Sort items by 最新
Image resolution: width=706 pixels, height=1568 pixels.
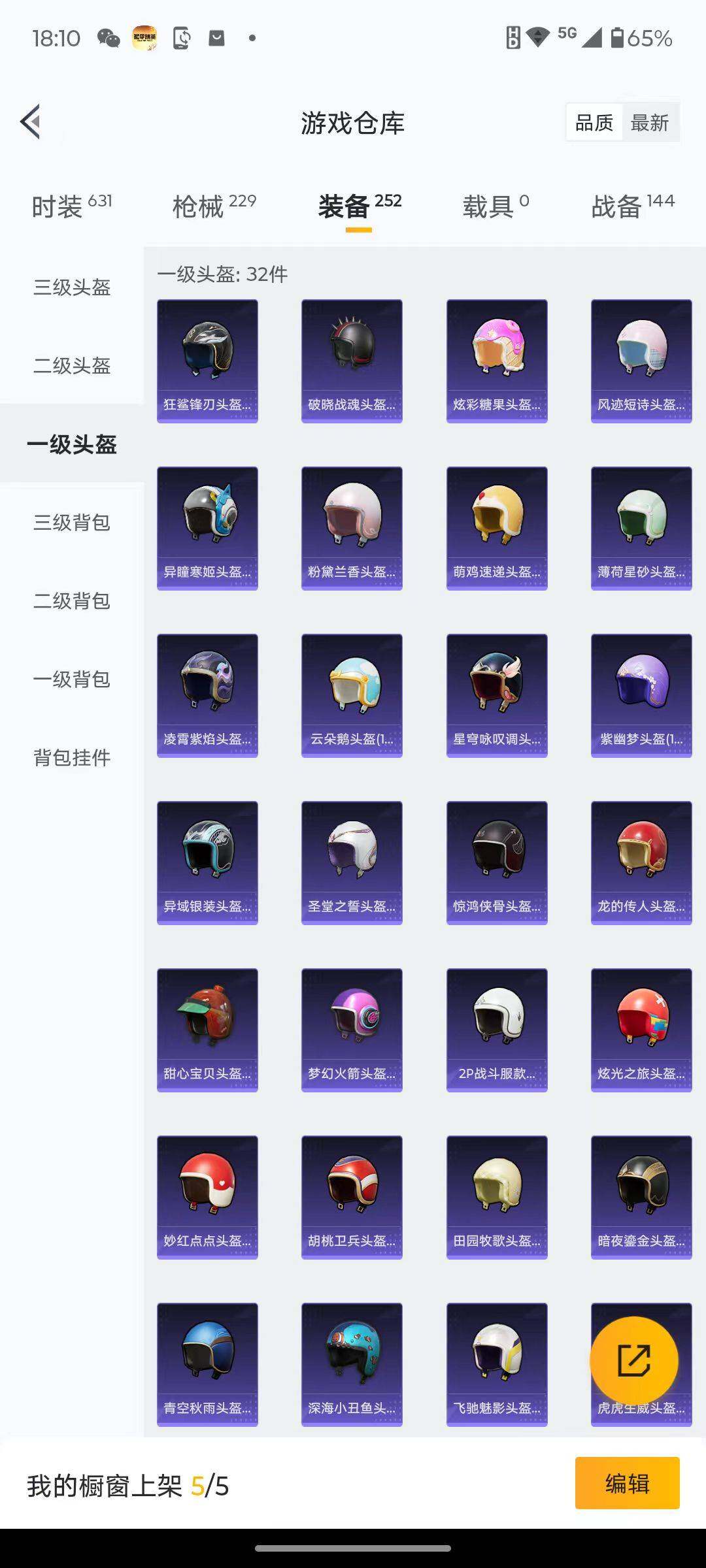pos(649,122)
